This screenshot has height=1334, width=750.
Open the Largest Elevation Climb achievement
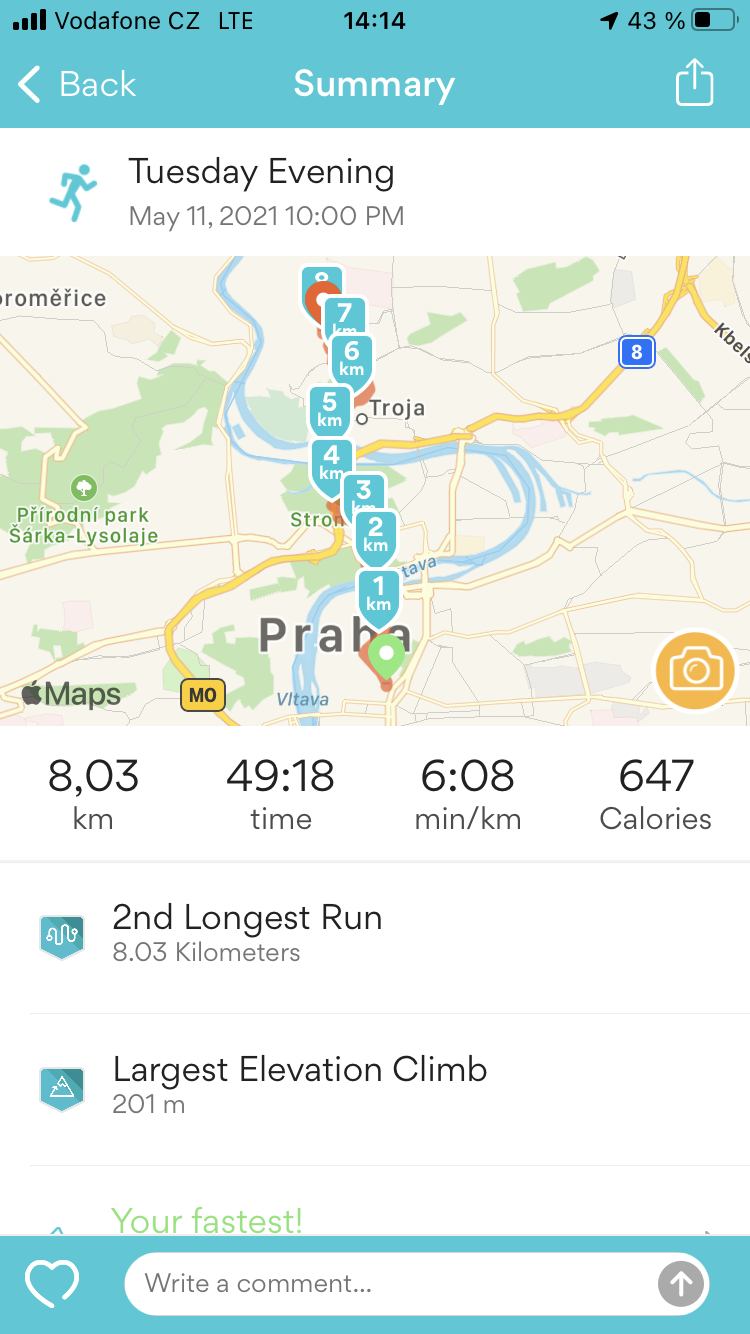coord(375,1089)
